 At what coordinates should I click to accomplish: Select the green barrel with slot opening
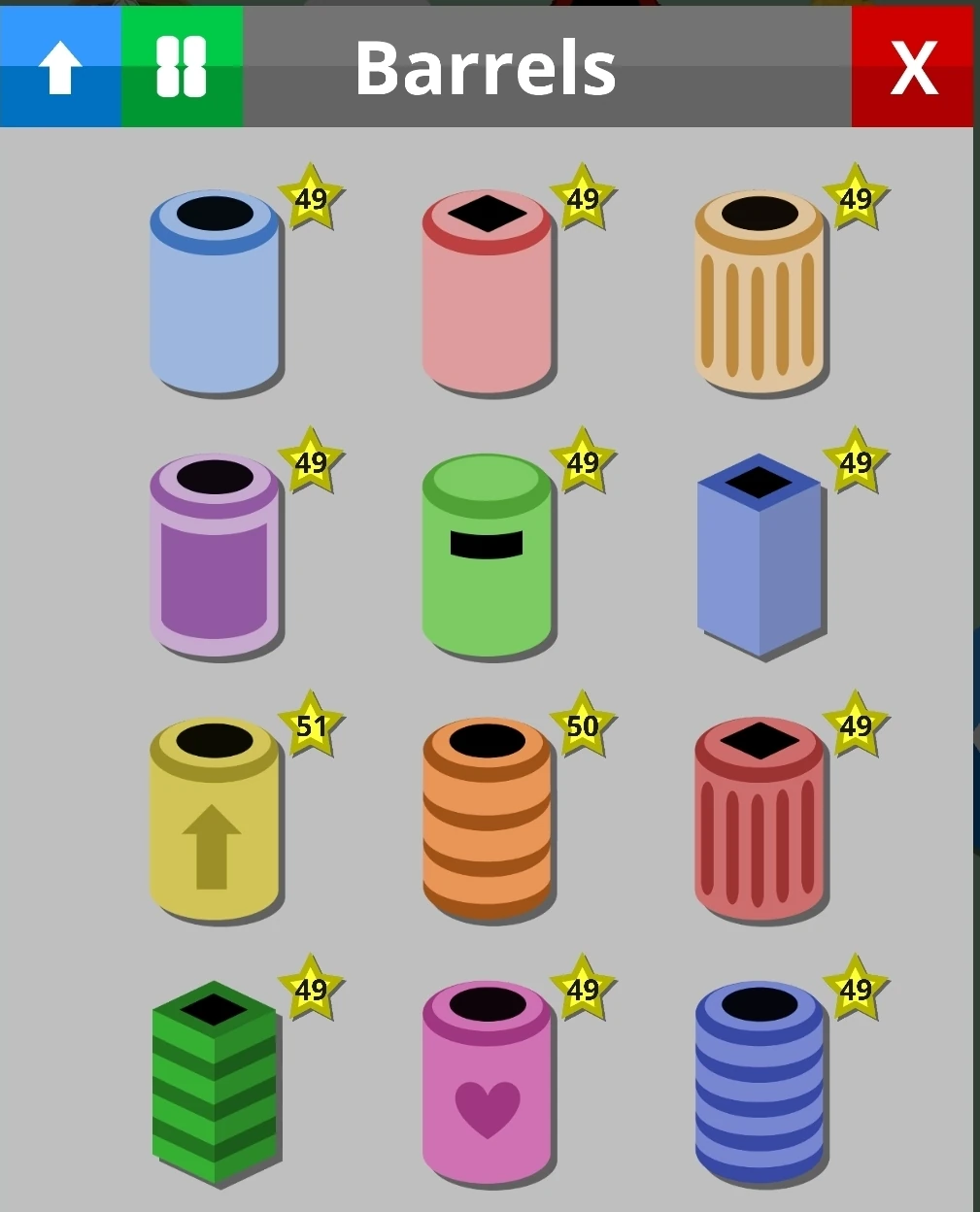(488, 555)
